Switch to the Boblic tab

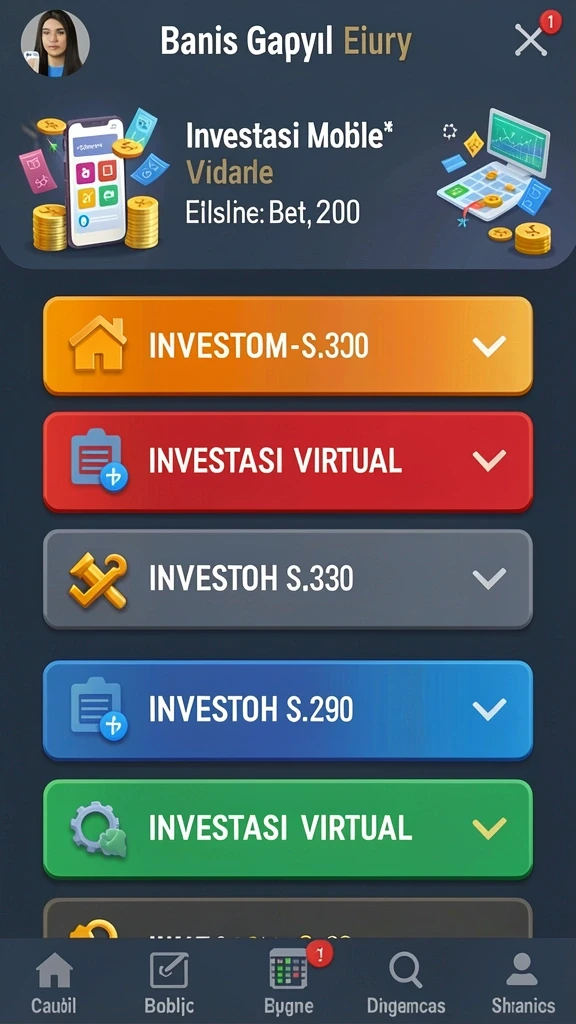169,982
